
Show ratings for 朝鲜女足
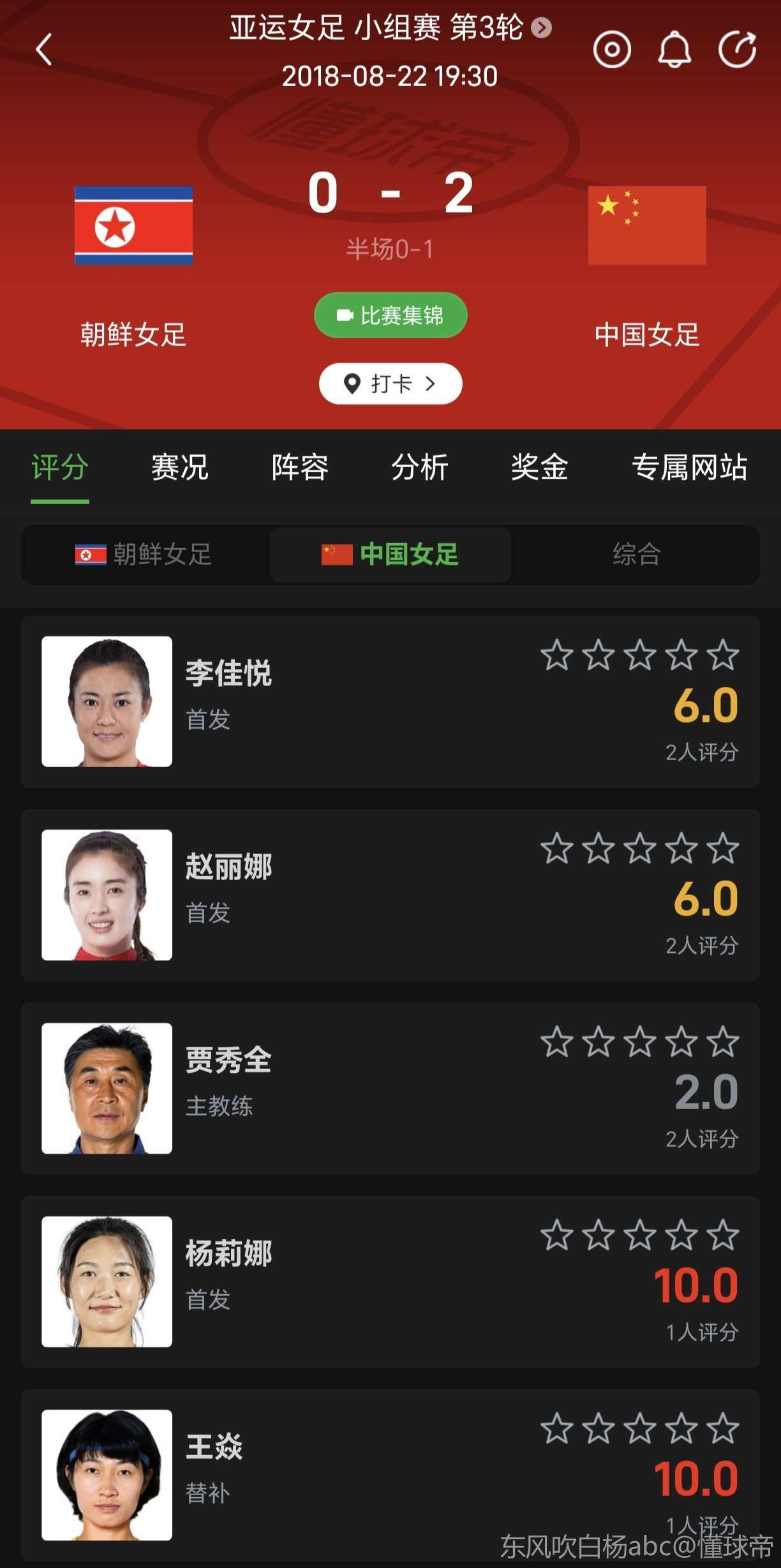click(144, 554)
